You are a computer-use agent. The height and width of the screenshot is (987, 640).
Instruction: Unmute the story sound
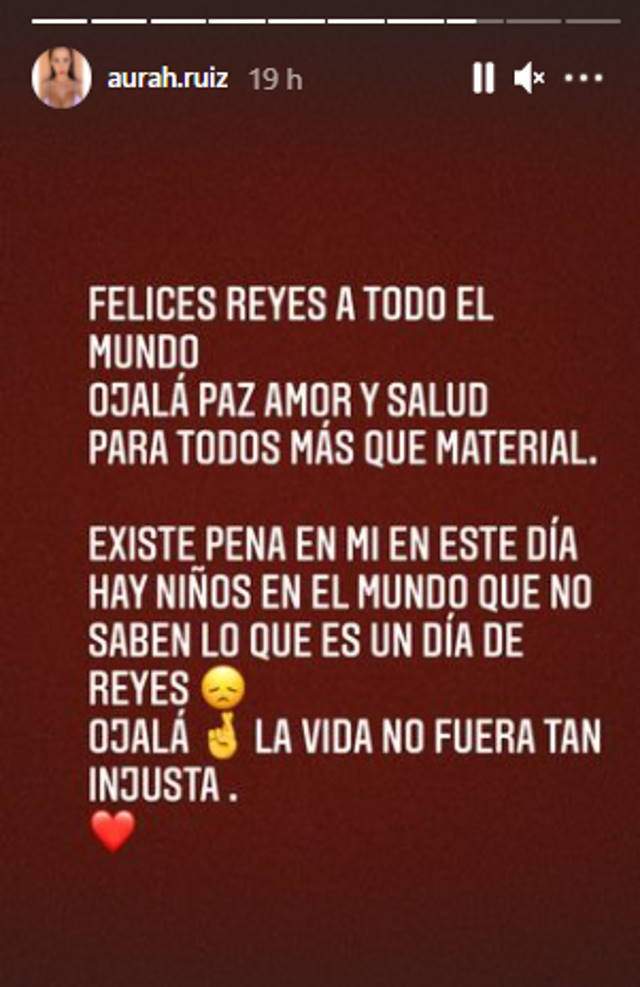(529, 78)
